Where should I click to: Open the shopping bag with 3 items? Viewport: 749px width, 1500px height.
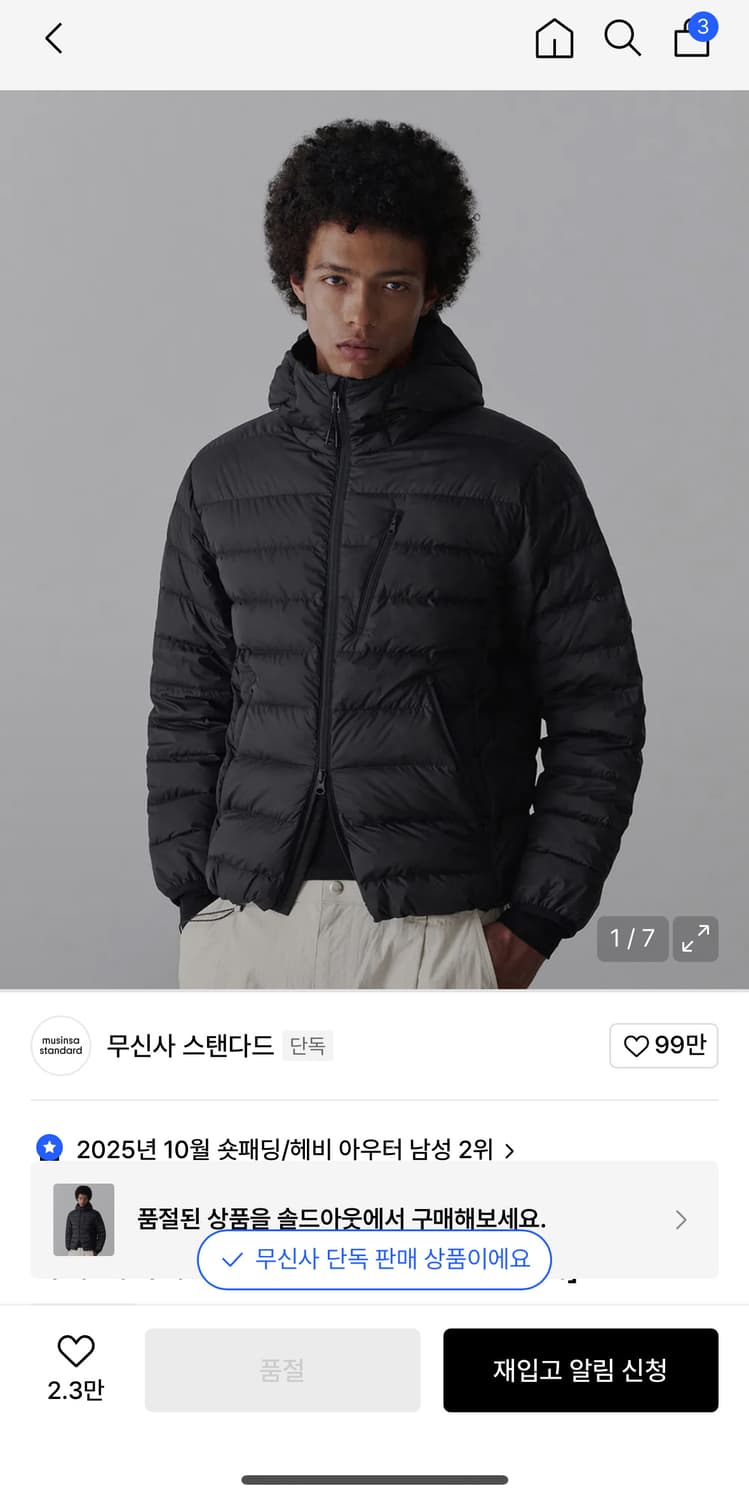pyautogui.click(x=692, y=41)
